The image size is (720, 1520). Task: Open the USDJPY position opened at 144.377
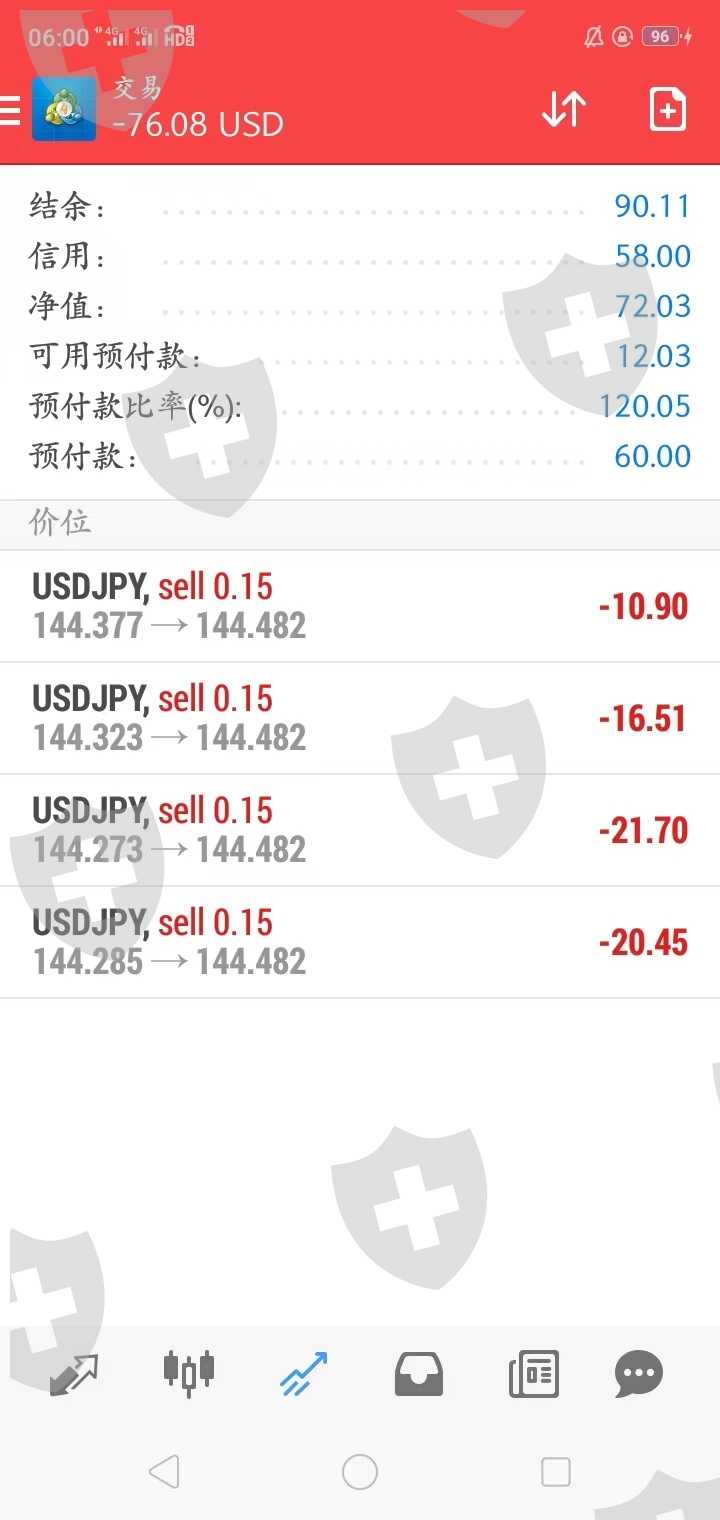[x=360, y=606]
